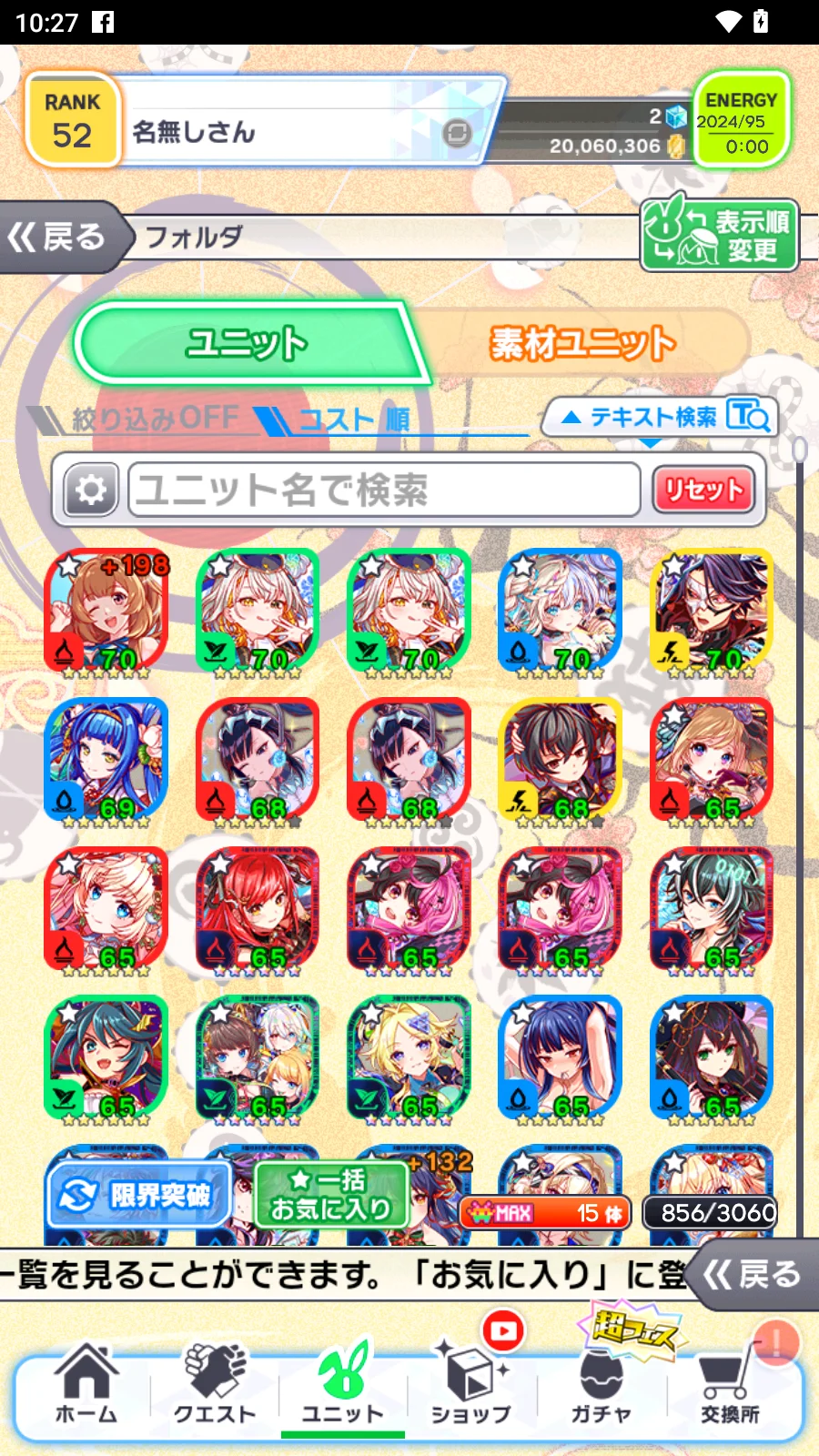Open search settings gear icon
The height and width of the screenshot is (1456, 819).
(x=91, y=490)
